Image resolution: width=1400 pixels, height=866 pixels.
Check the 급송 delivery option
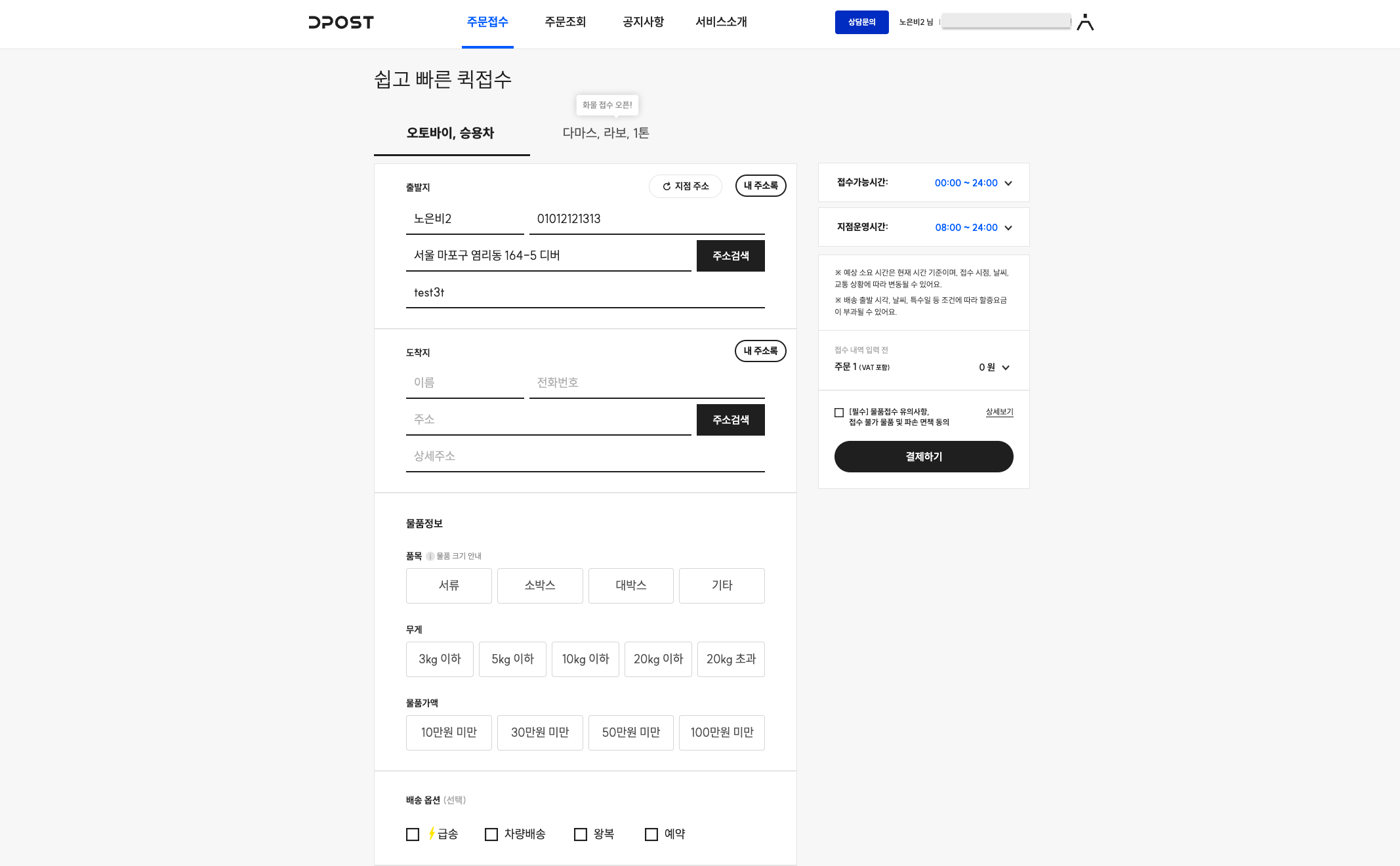click(413, 835)
